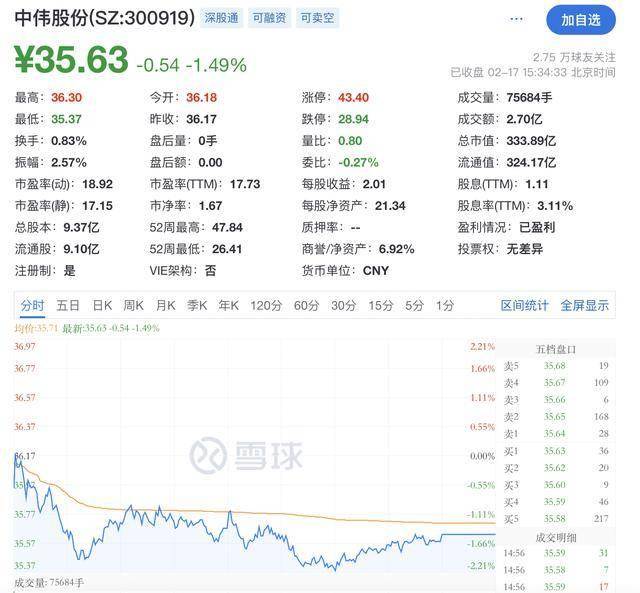The image size is (640, 593).
Task: Add this stock via 加自选
Action: [581, 19]
